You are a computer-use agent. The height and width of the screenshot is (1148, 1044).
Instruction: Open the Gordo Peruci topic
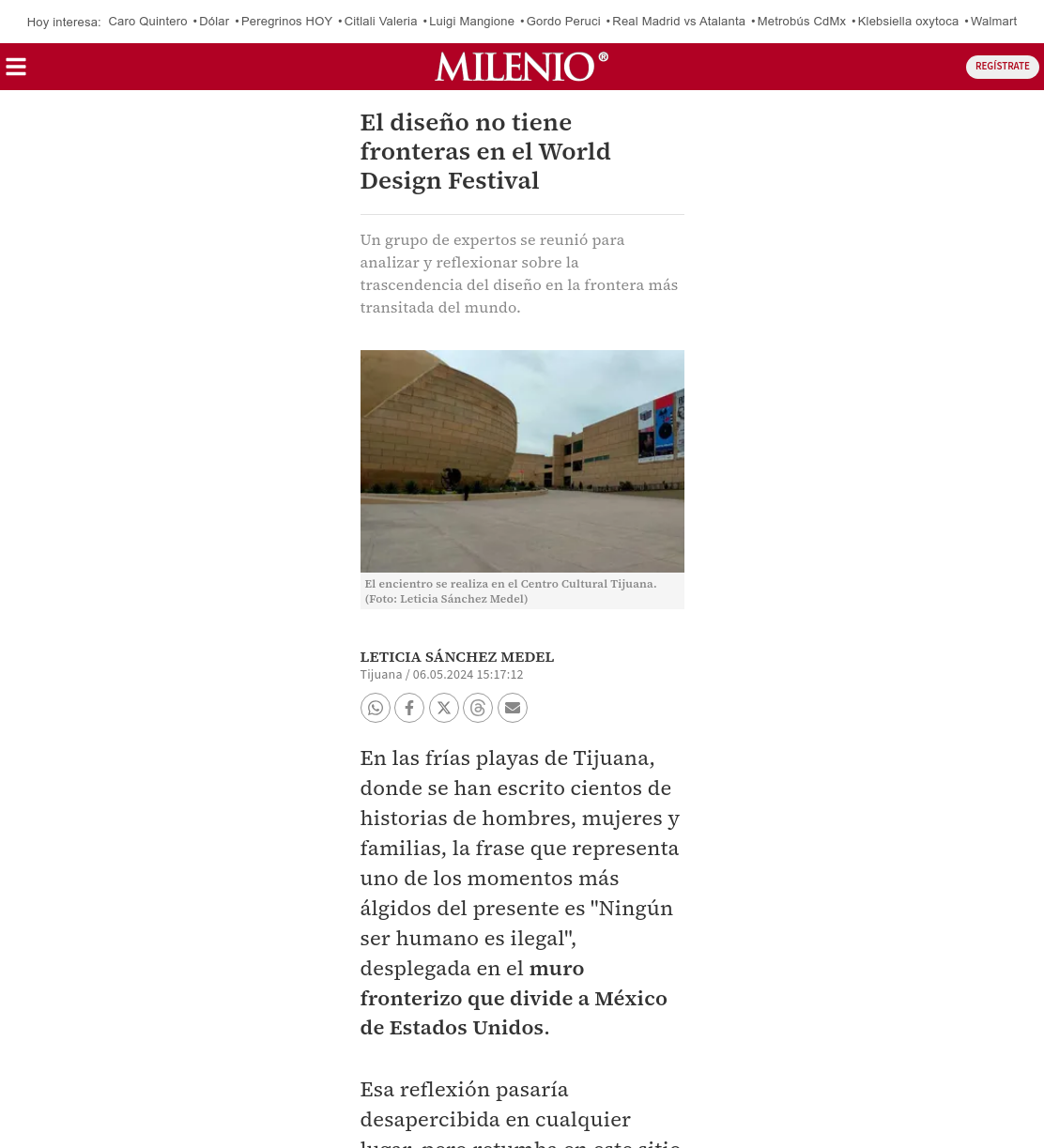(563, 22)
